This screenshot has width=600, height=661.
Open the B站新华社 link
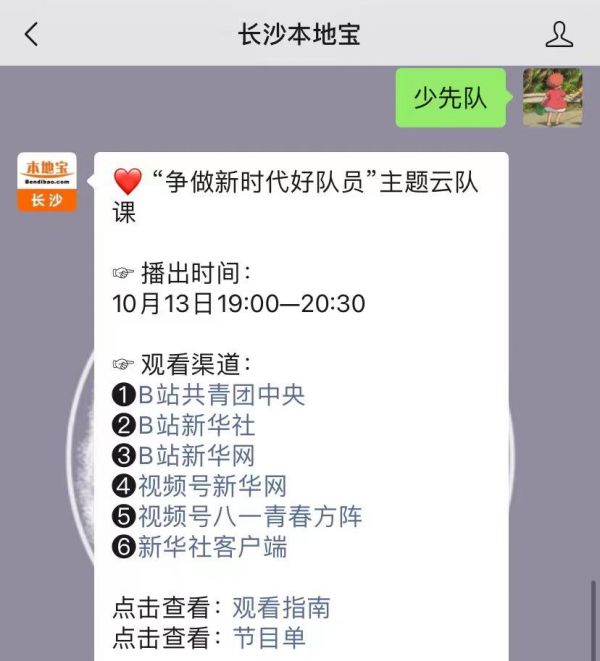196,426
